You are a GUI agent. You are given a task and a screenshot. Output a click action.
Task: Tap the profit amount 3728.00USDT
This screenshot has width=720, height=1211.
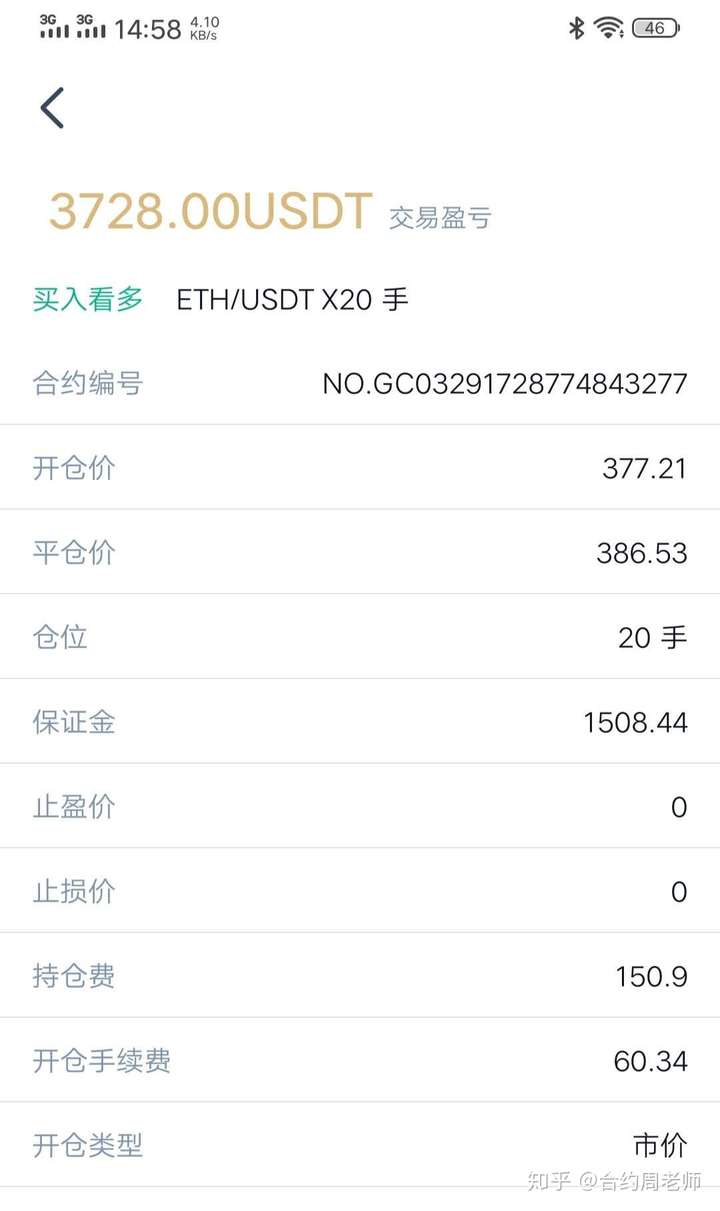[x=208, y=211]
